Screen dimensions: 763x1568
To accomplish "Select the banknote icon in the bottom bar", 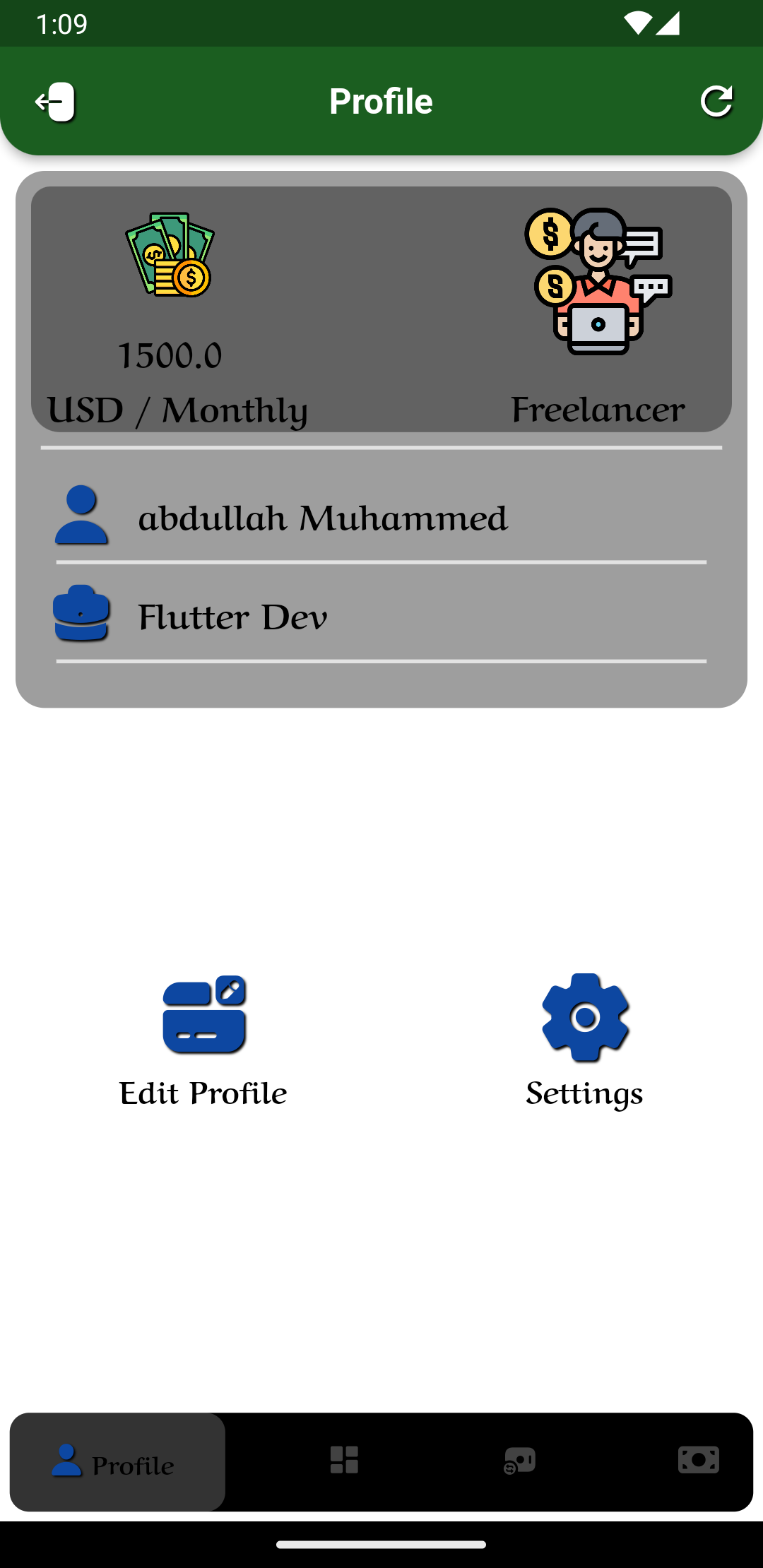I will 699,1462.
